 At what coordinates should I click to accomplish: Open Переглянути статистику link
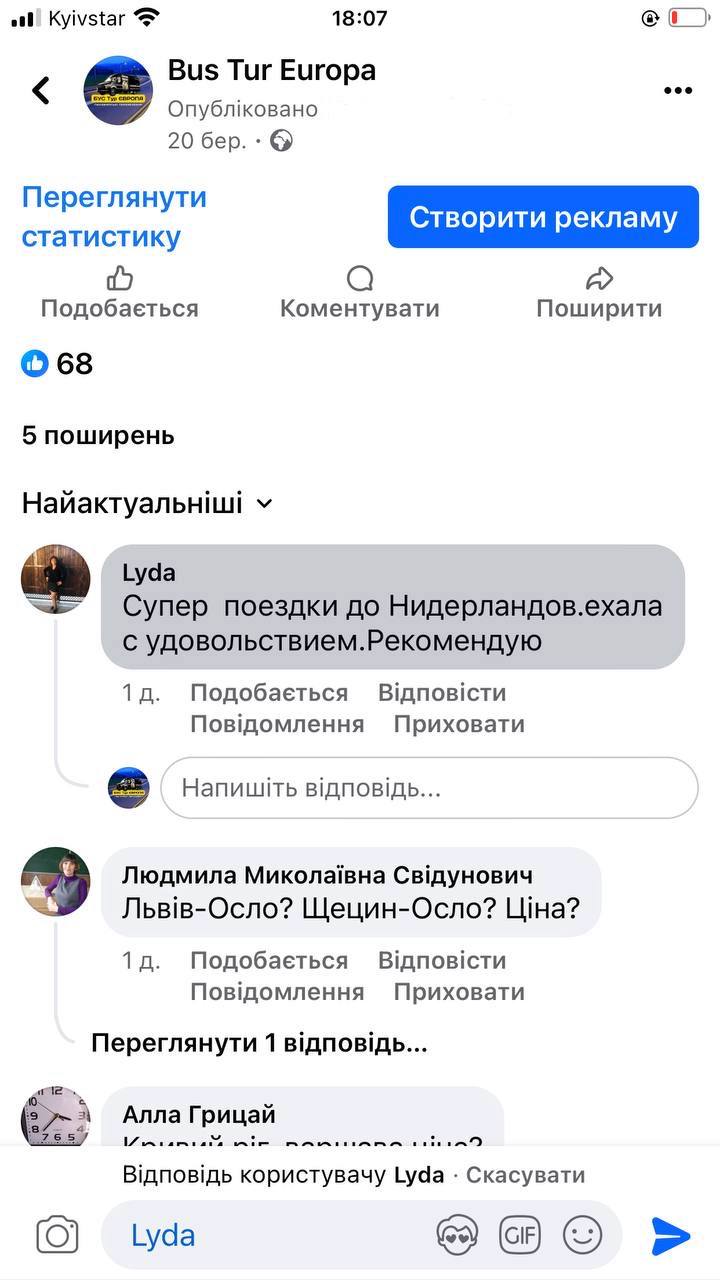coord(114,217)
